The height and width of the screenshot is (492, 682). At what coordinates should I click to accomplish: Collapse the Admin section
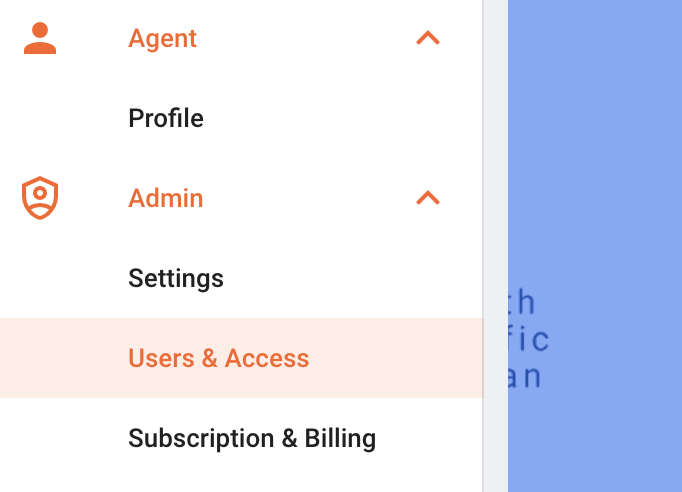(x=427, y=198)
